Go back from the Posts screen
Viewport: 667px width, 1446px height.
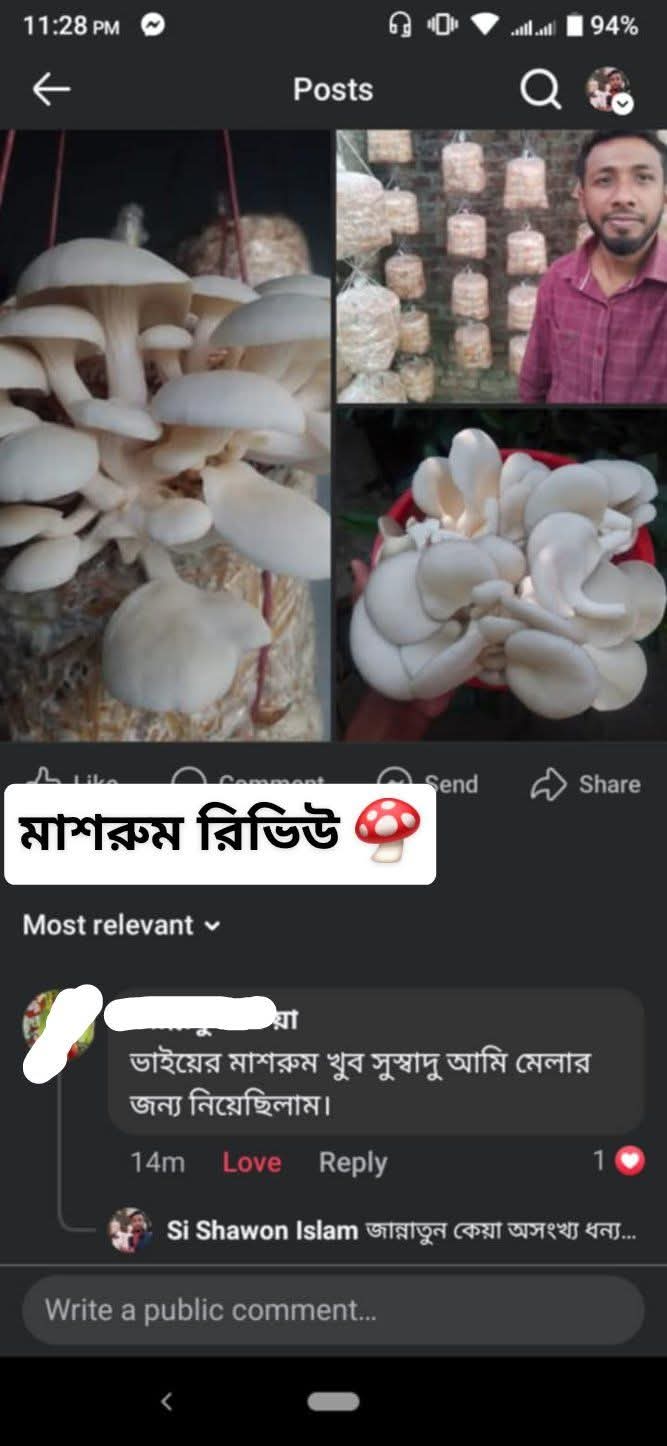tap(50, 90)
